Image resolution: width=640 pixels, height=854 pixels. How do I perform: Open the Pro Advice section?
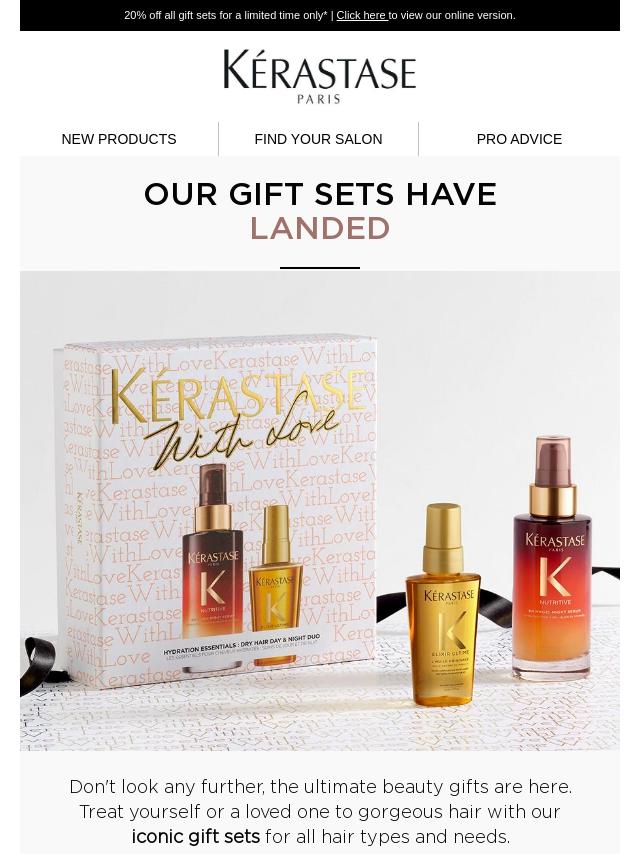pyautogui.click(x=519, y=139)
